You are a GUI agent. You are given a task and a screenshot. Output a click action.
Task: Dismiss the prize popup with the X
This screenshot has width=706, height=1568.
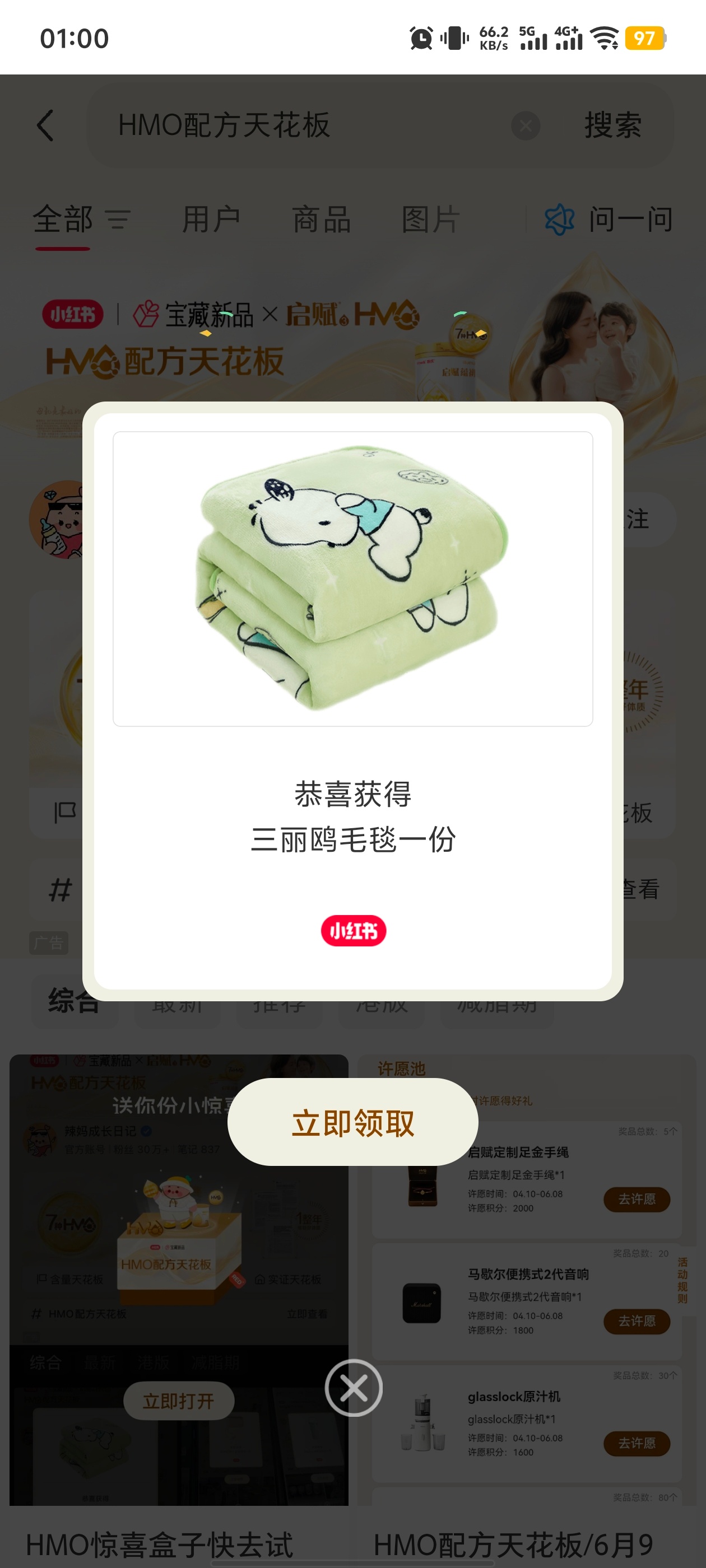(354, 1387)
